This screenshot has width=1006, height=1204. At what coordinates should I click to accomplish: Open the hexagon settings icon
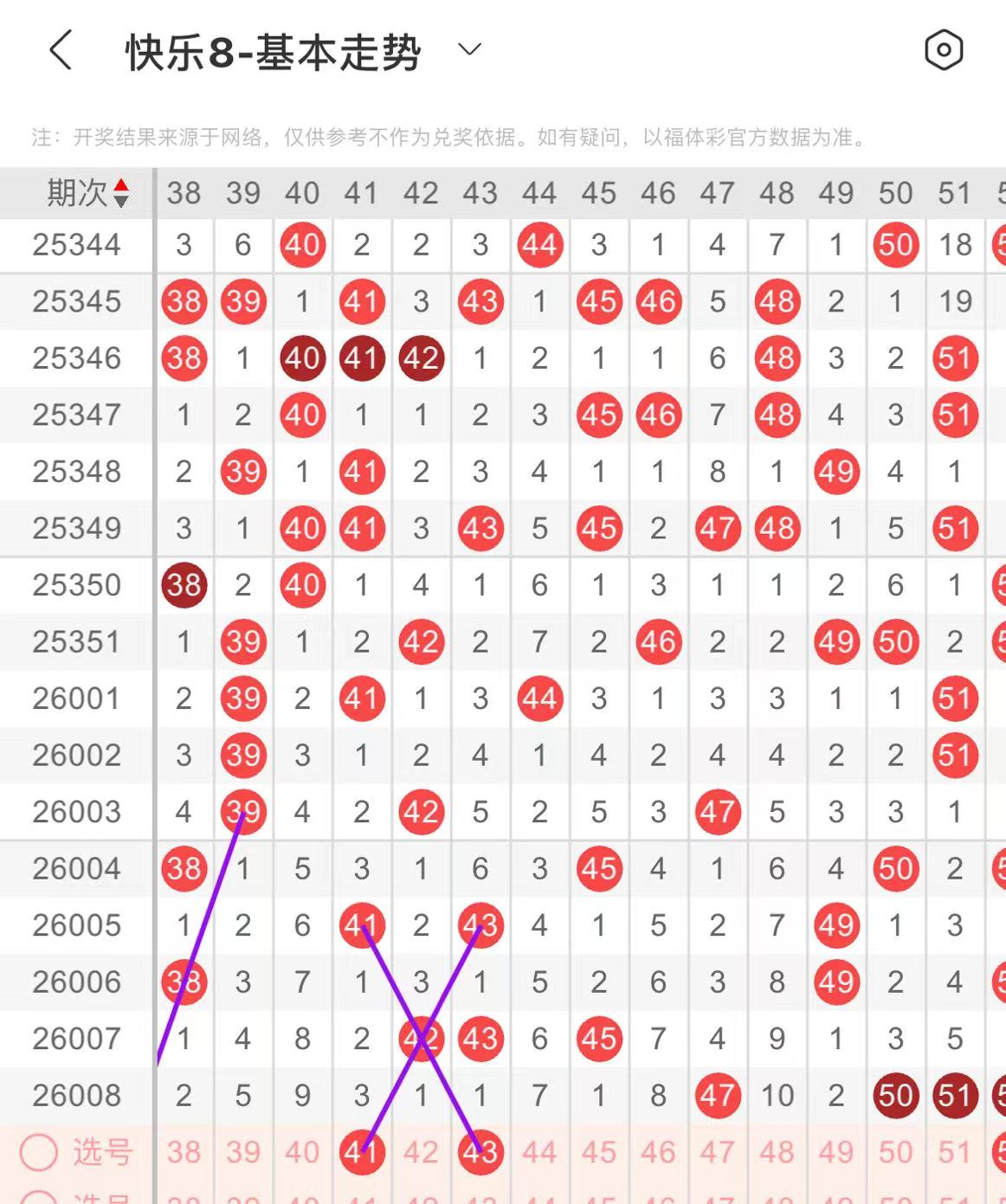pos(943,50)
